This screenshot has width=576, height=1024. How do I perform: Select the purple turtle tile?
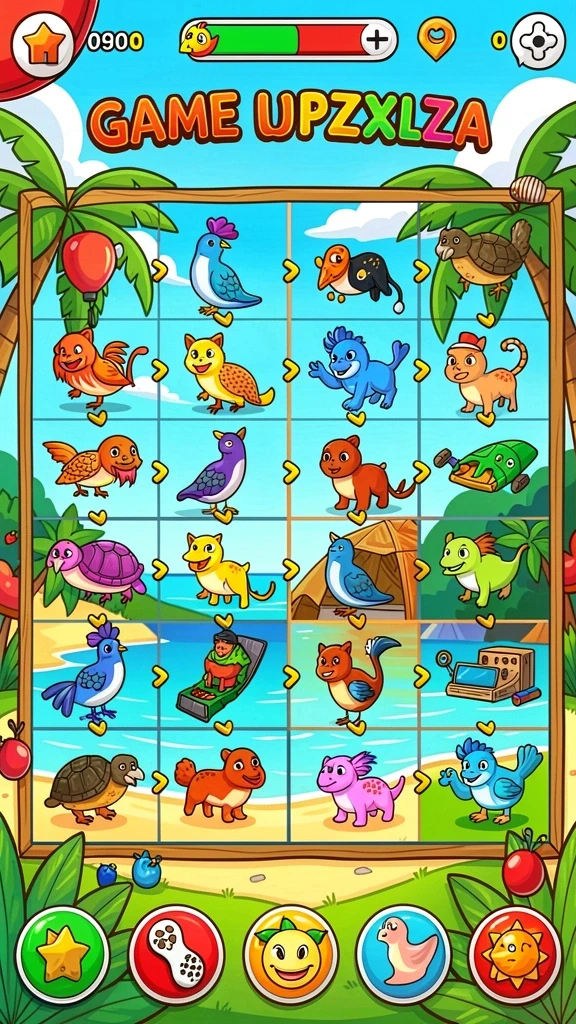coord(95,569)
